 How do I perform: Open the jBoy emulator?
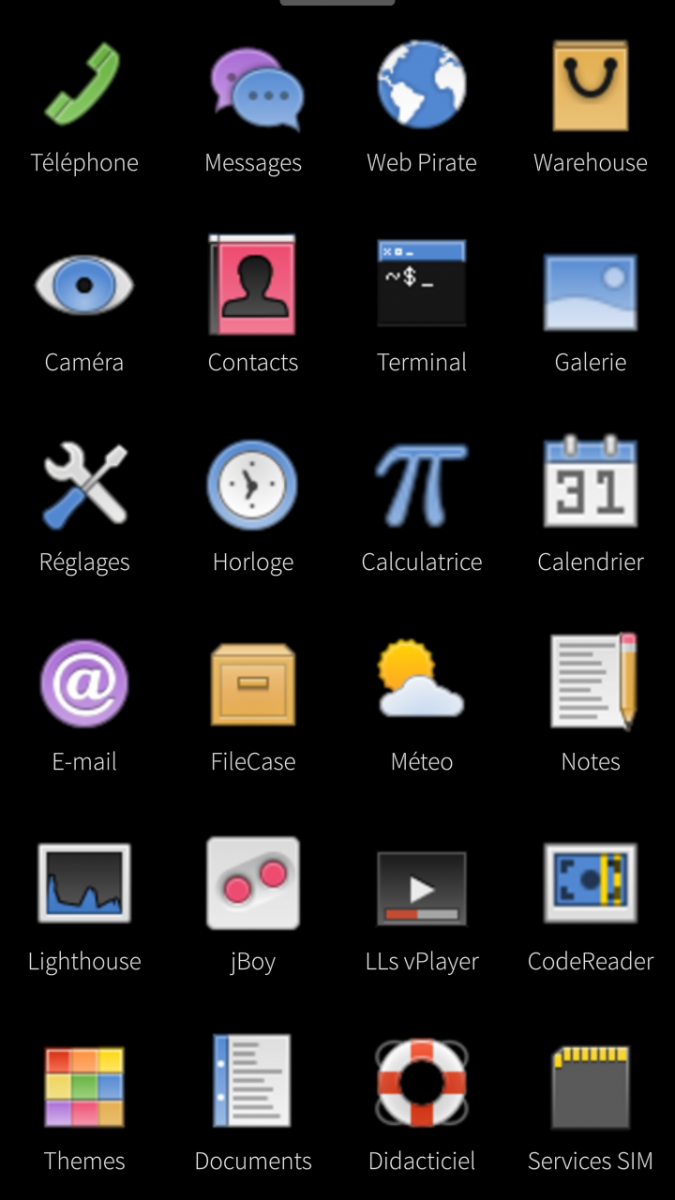click(x=253, y=884)
